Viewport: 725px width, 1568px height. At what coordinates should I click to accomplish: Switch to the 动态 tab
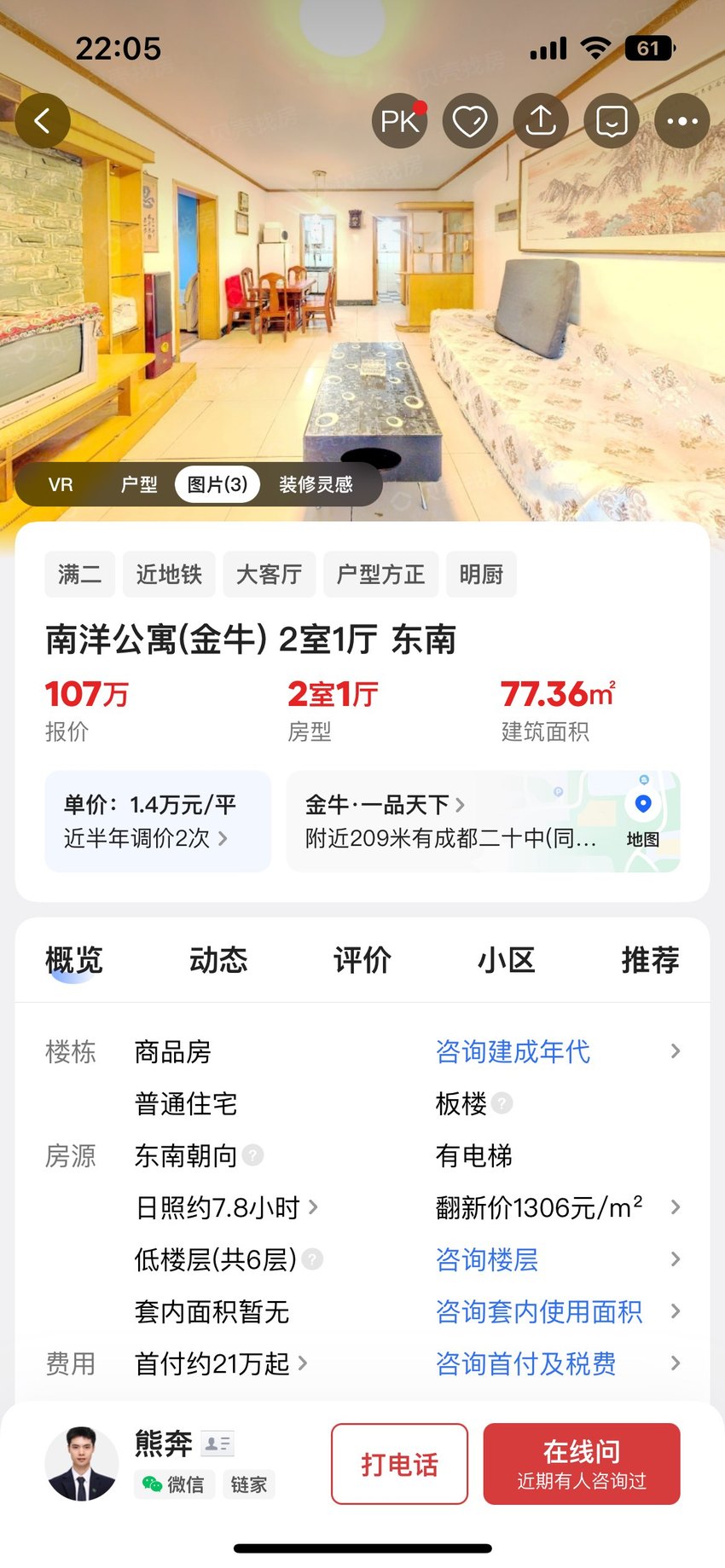click(x=218, y=960)
